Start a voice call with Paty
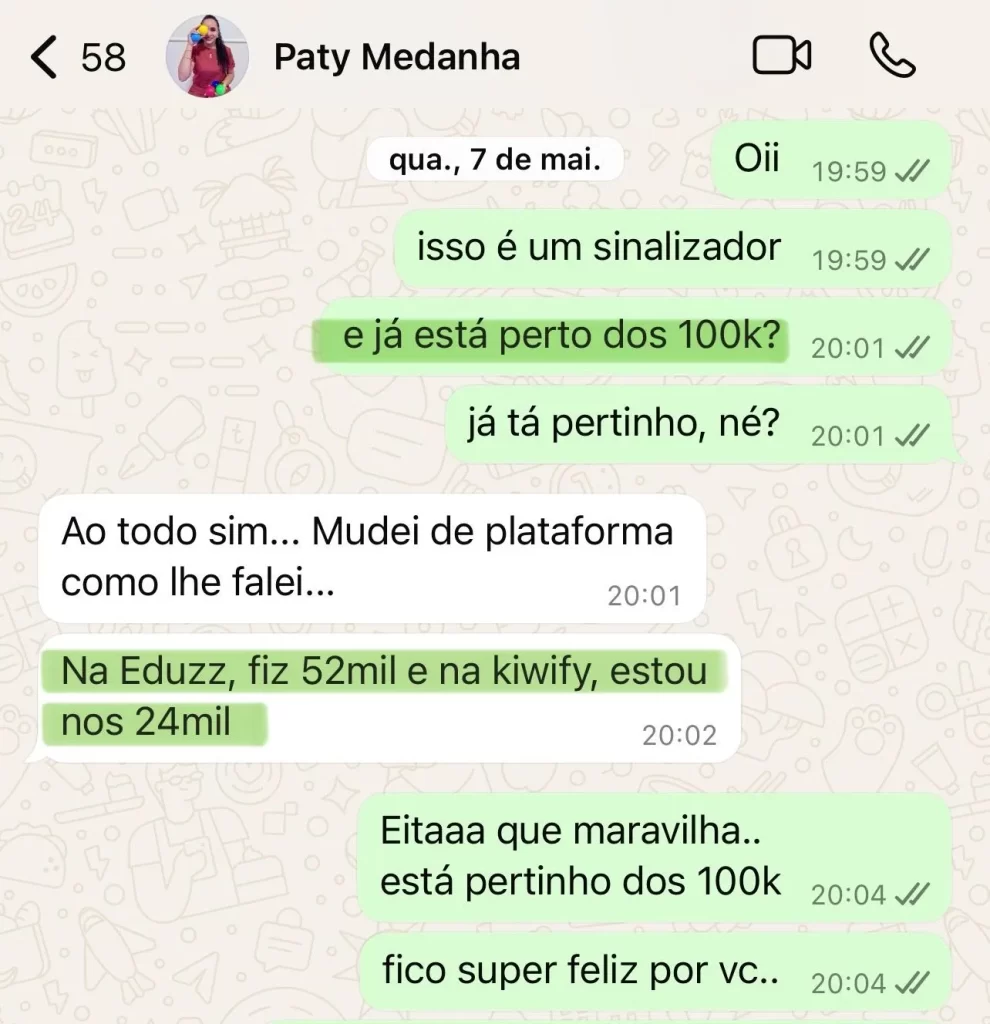 click(x=892, y=56)
